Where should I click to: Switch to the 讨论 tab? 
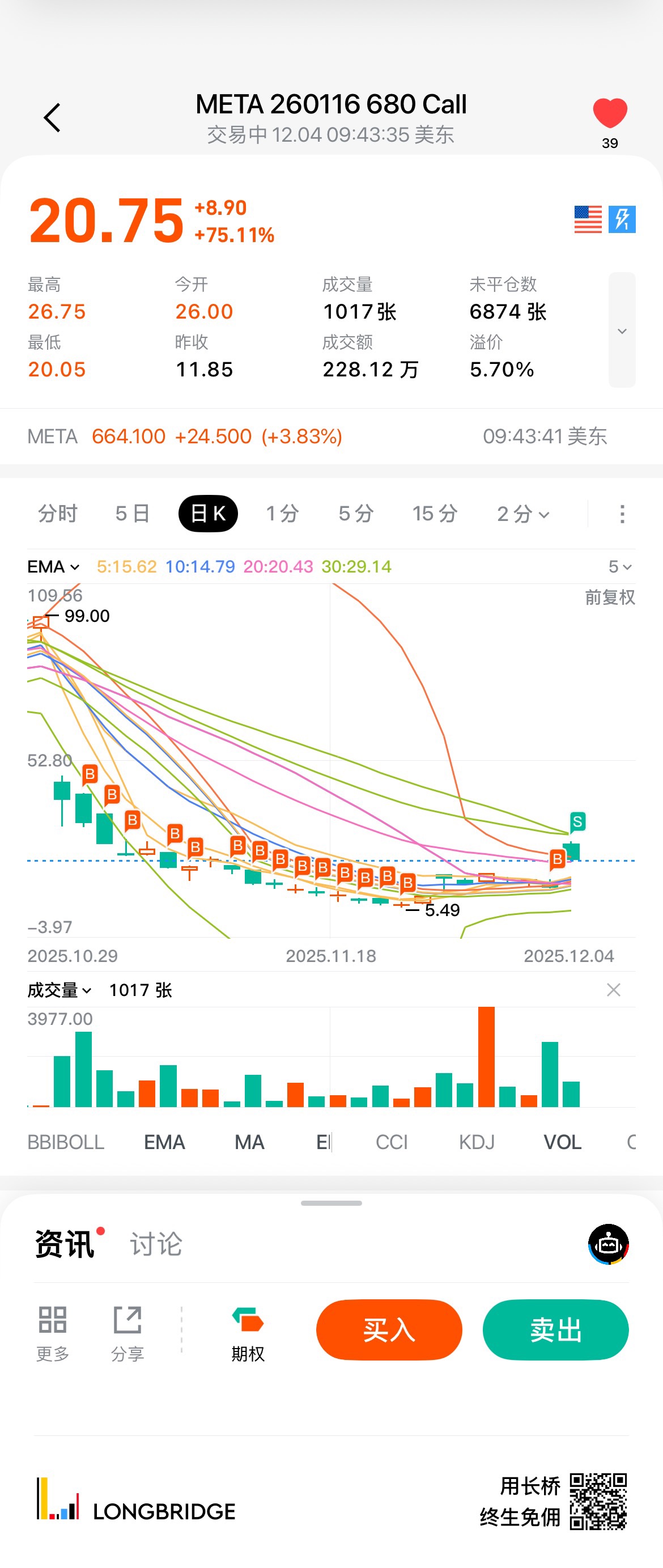coord(156,1244)
